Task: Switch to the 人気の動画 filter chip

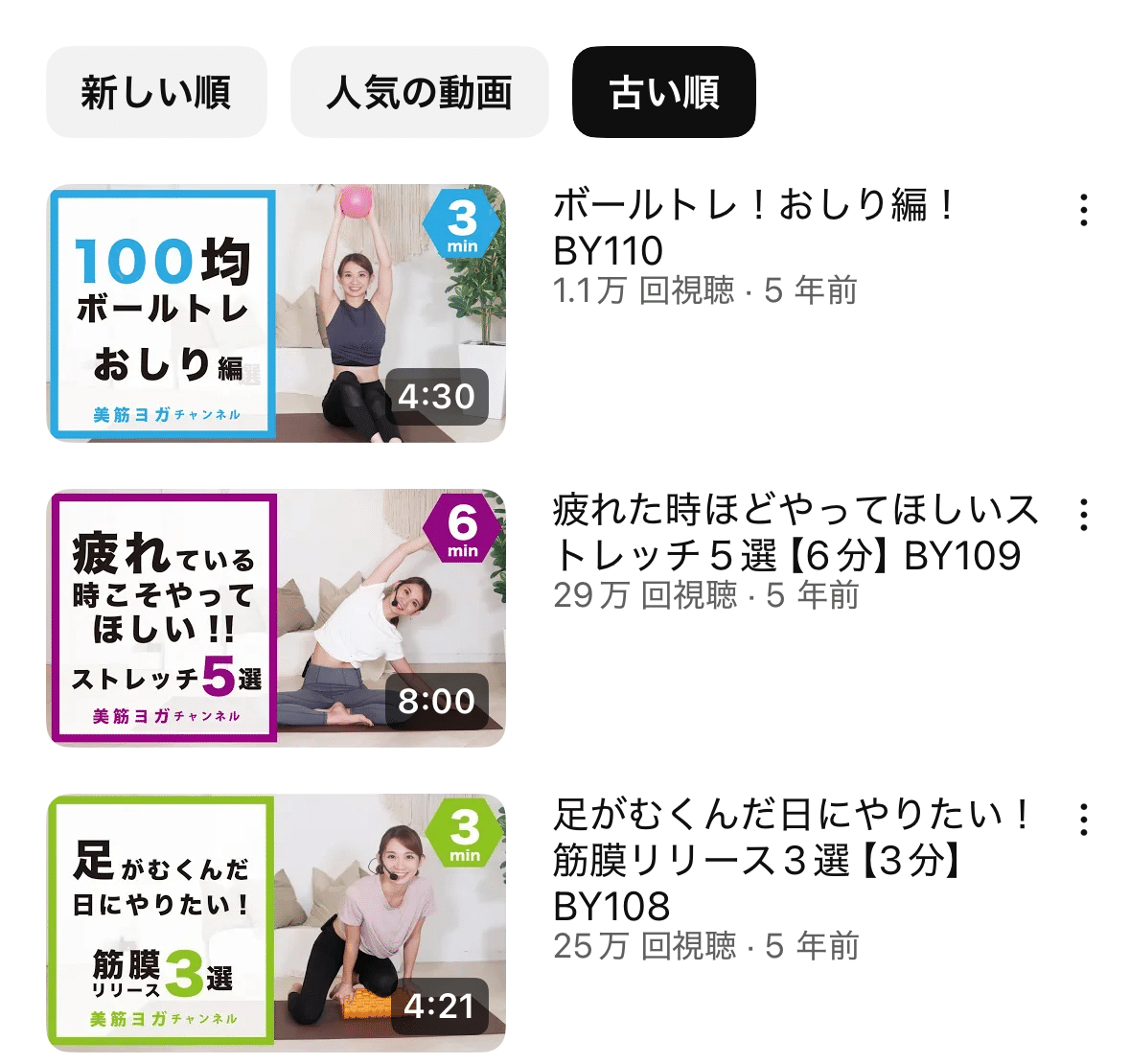Action: coord(419,93)
